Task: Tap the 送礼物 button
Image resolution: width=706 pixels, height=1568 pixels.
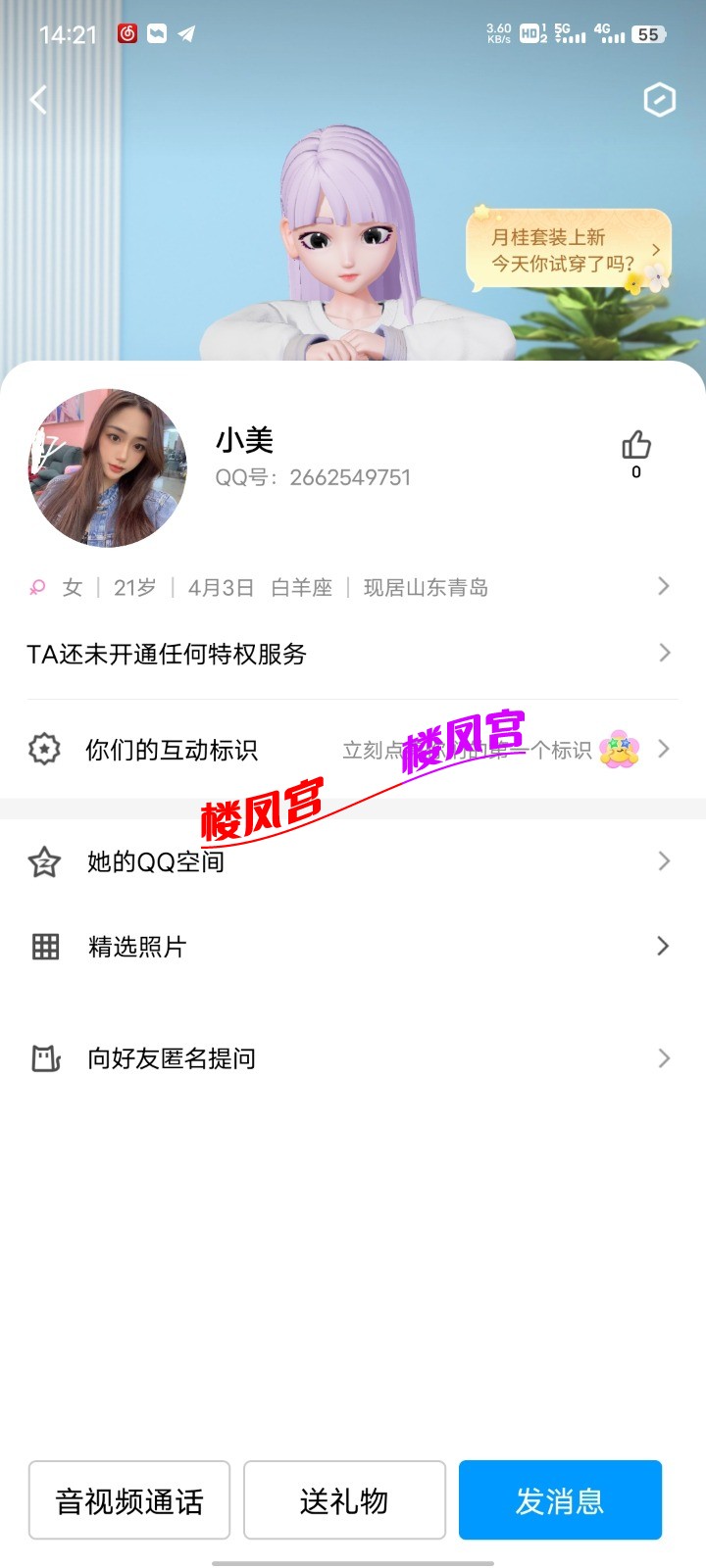Action: pos(344,1500)
